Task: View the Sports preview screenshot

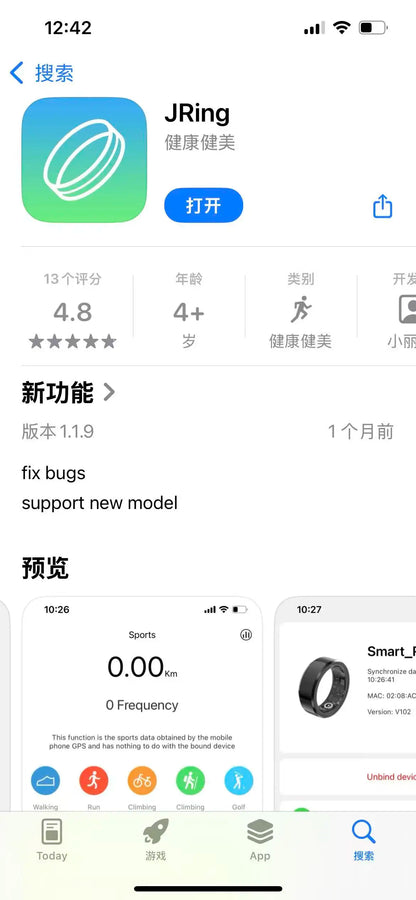Action: (142, 704)
